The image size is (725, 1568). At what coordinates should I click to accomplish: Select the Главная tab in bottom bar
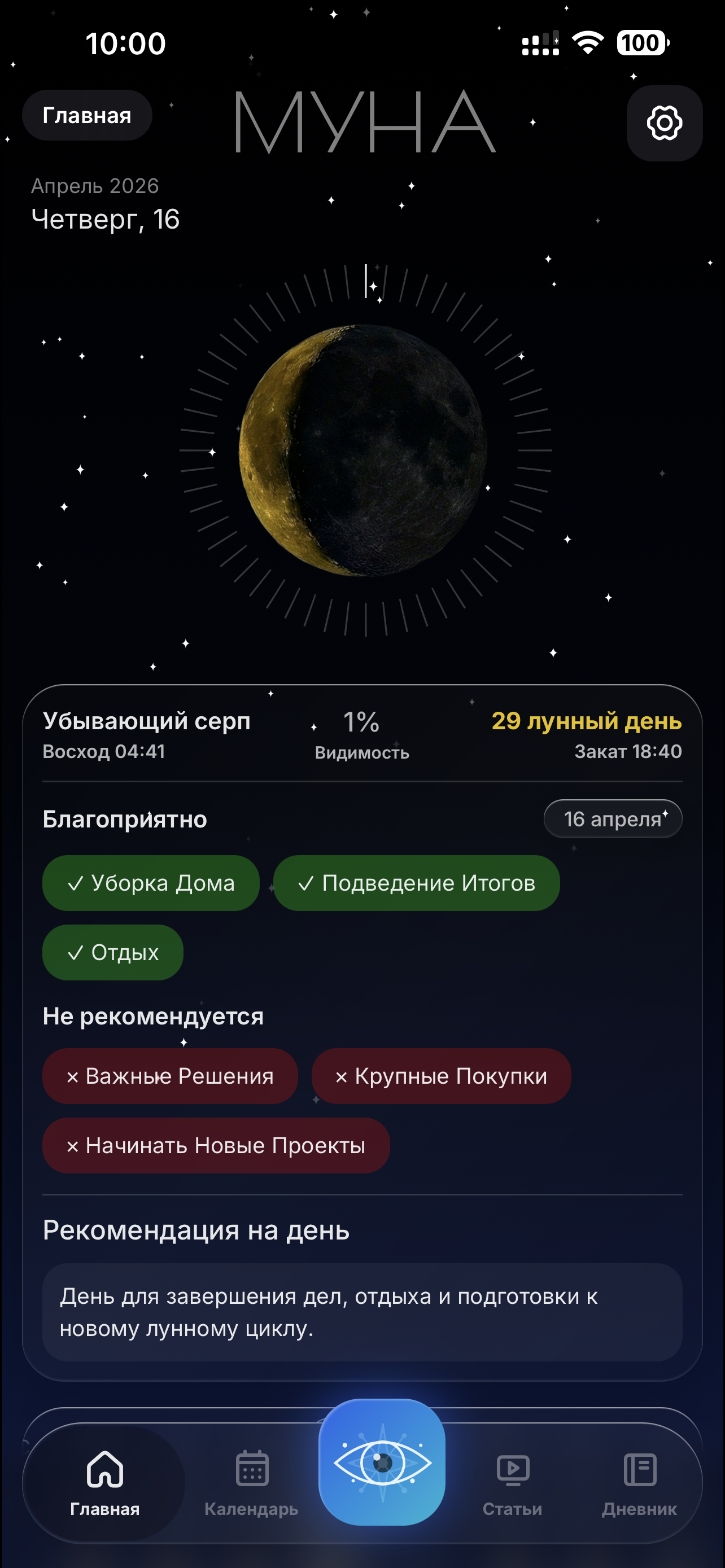pos(104,1482)
